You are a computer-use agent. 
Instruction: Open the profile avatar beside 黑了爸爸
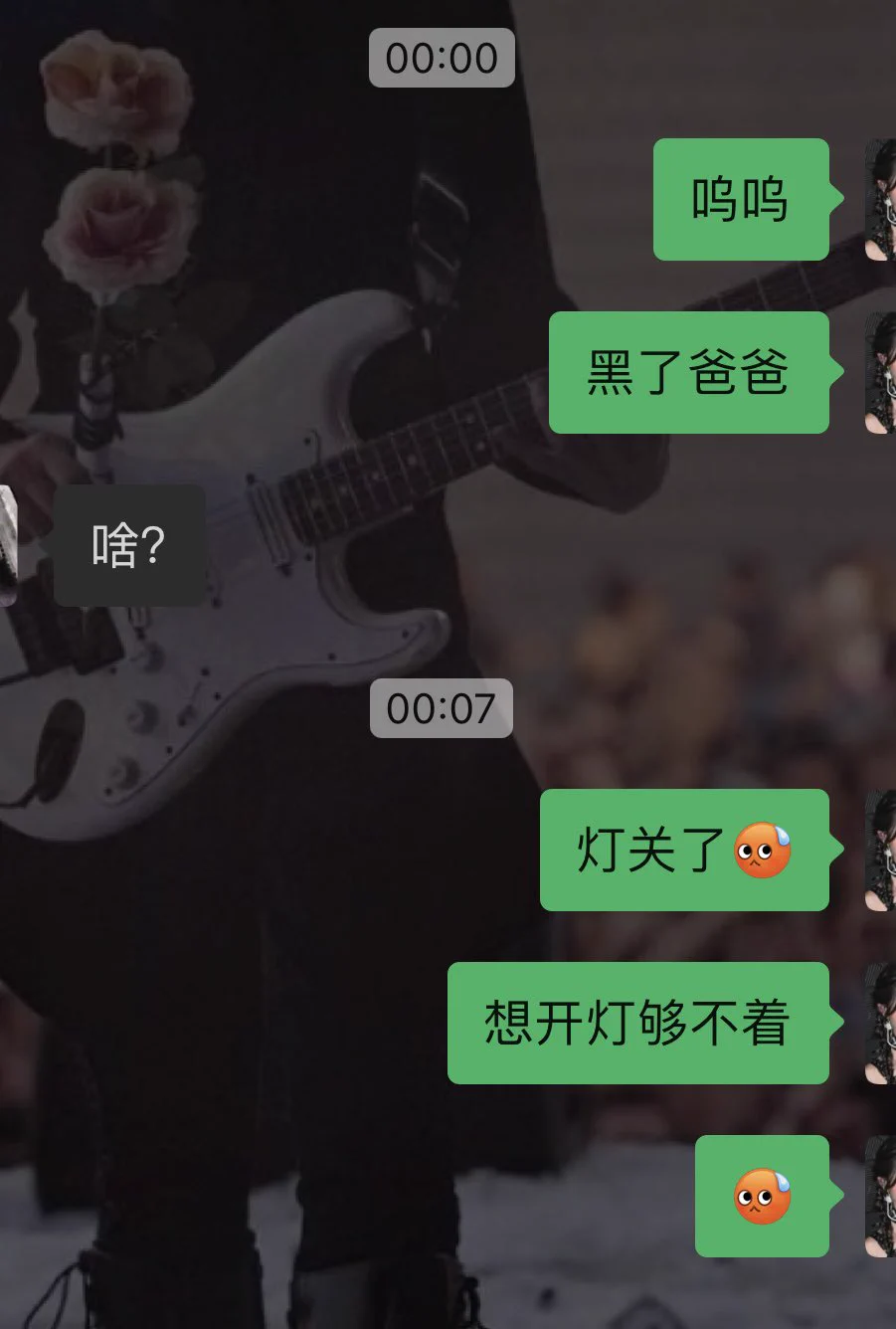880,373
